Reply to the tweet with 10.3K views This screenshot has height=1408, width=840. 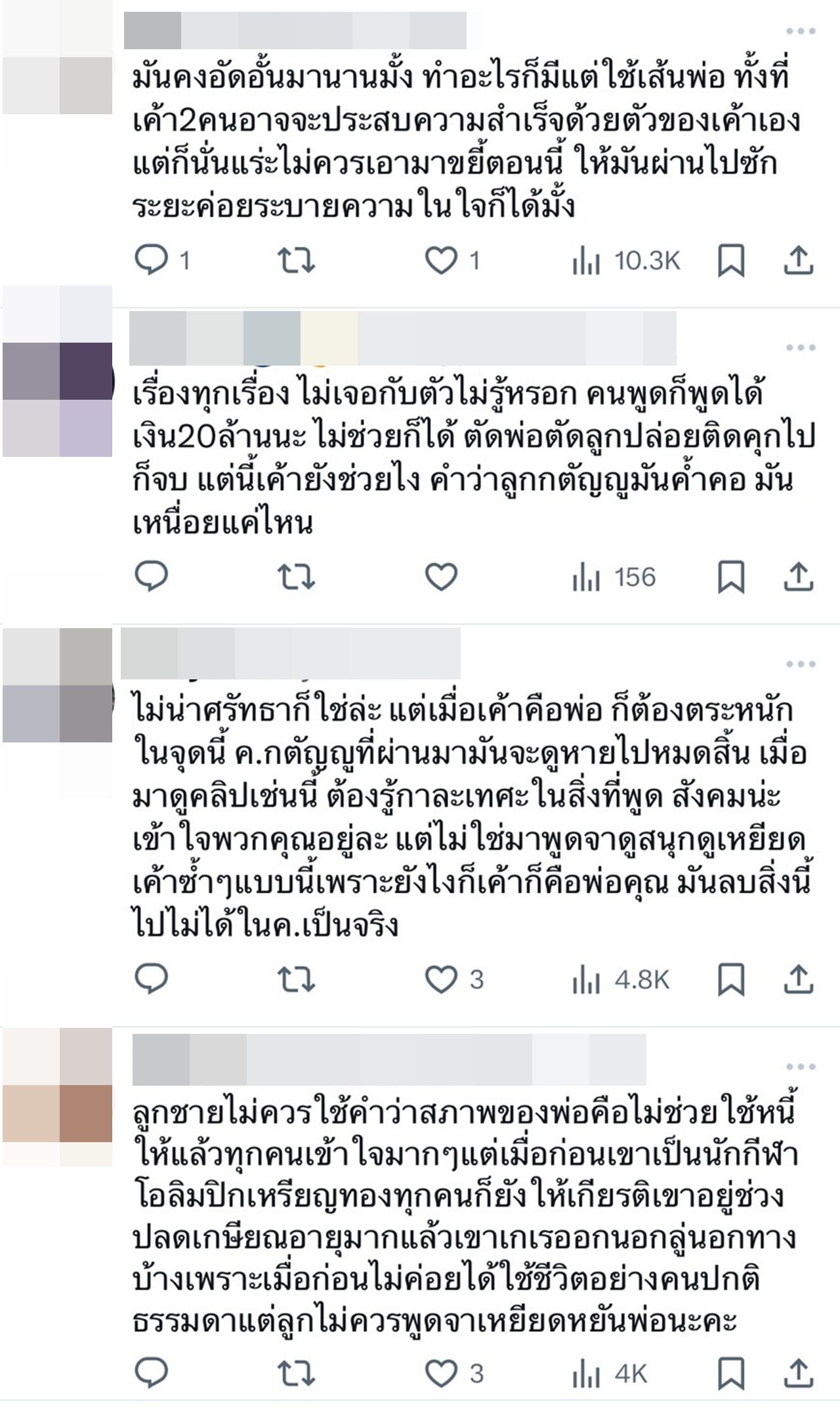(152, 260)
